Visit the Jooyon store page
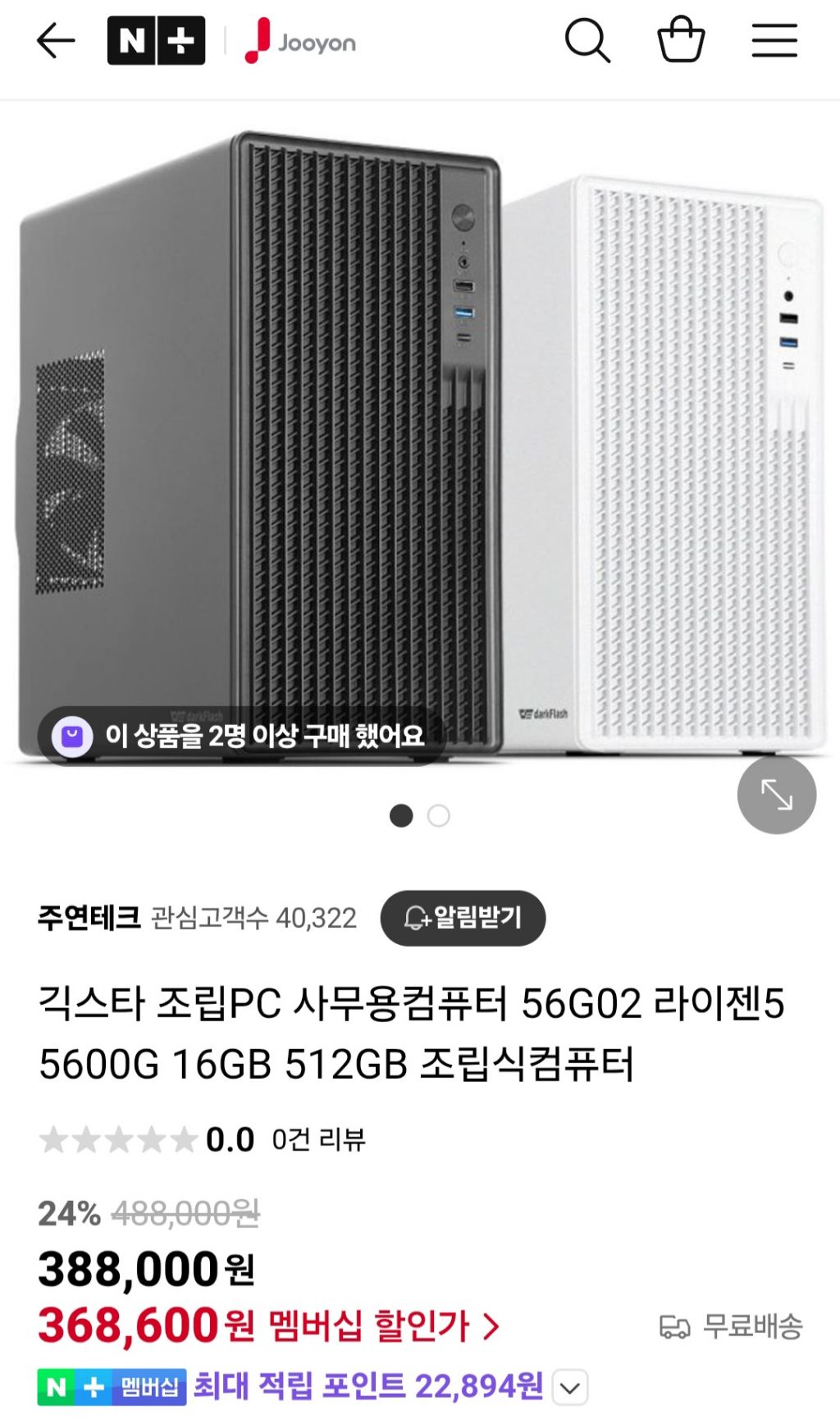Viewport: 840px width, 1424px height. point(300,41)
